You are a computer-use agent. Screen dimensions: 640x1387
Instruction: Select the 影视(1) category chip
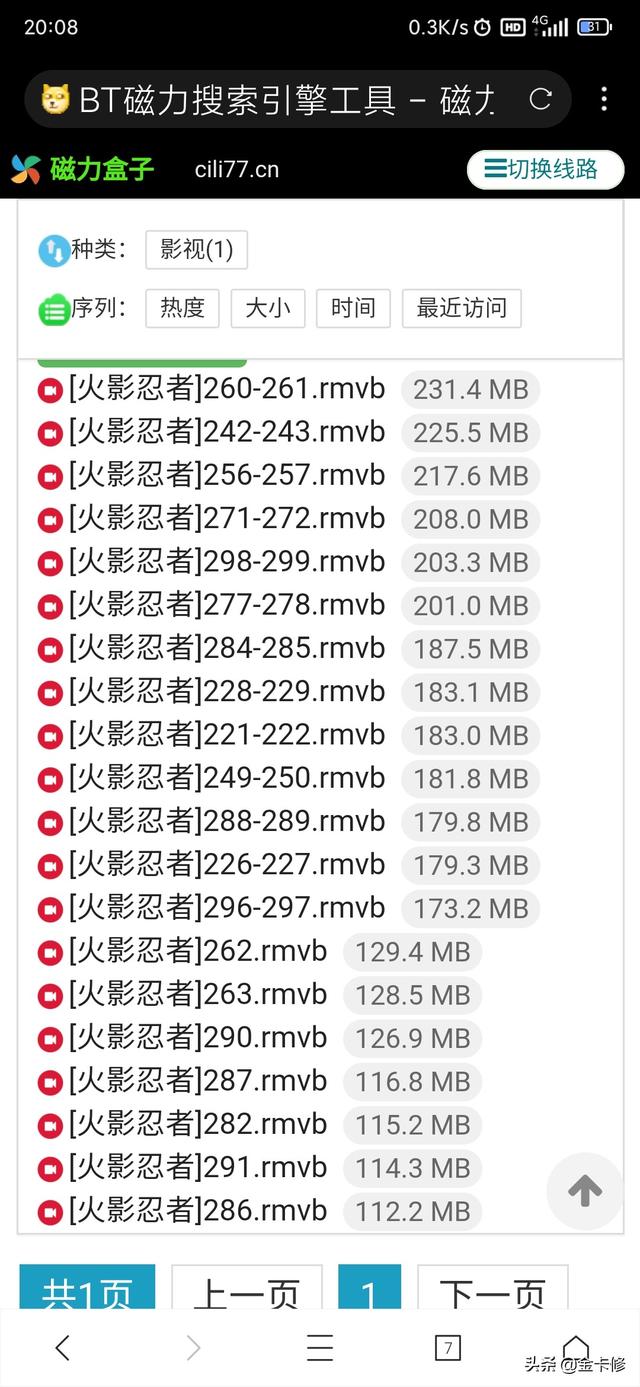pos(196,249)
